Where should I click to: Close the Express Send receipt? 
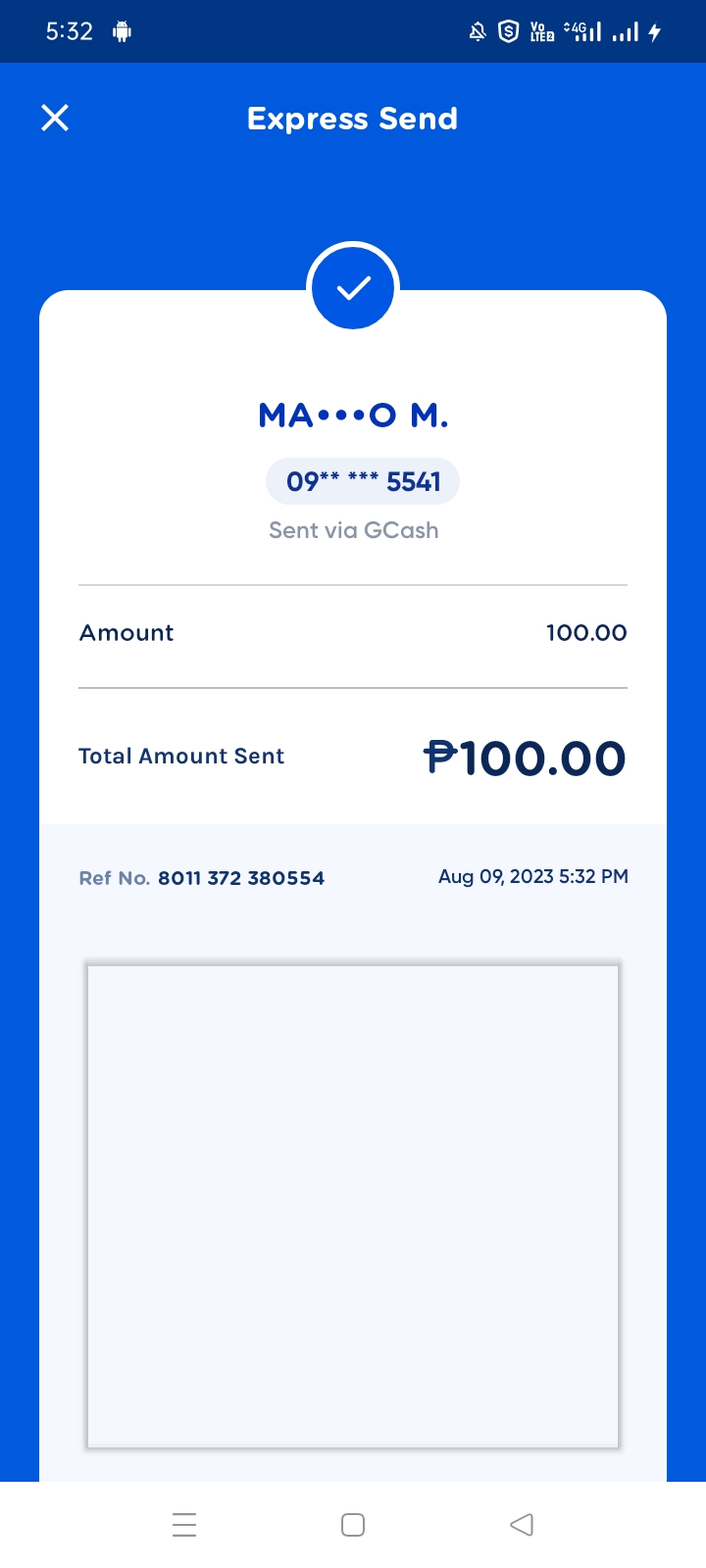coord(55,119)
